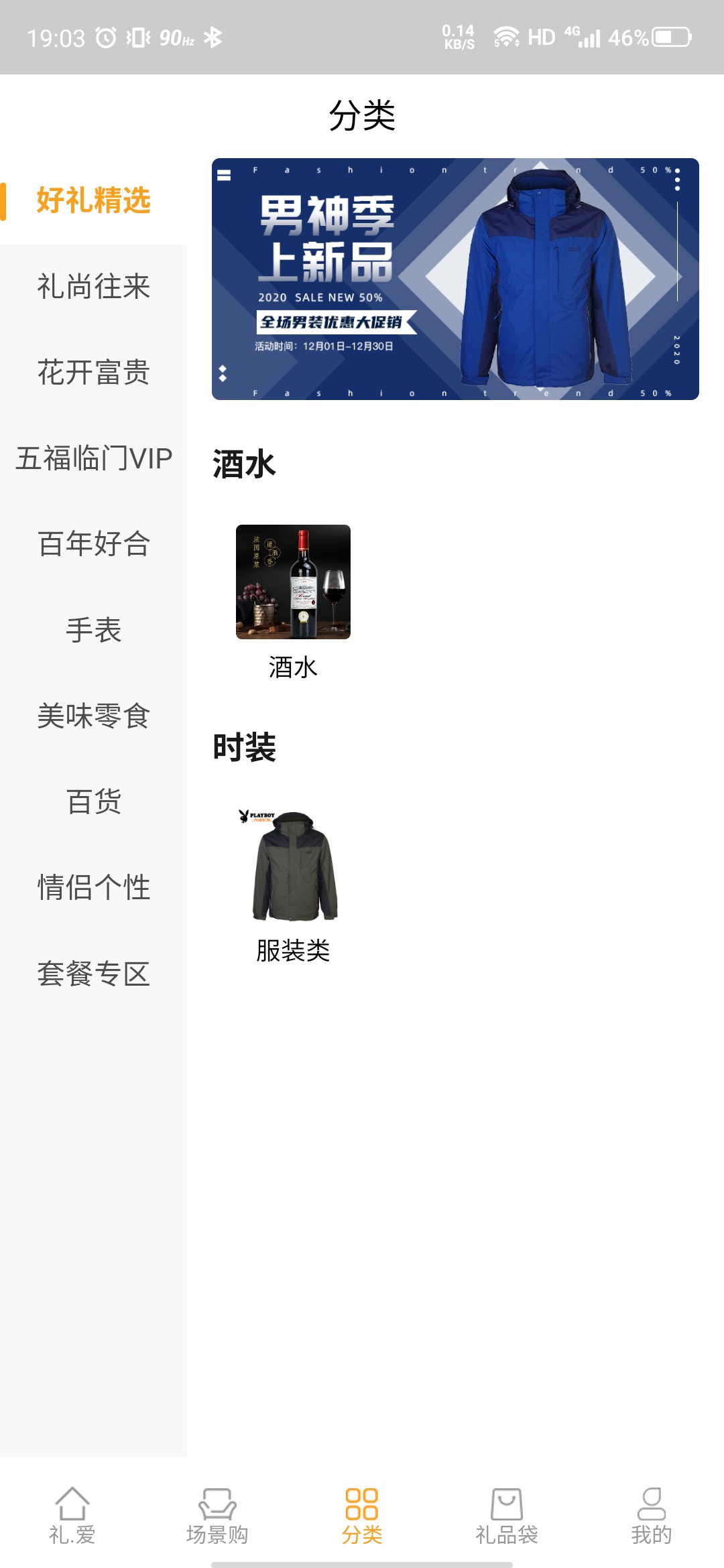This screenshot has height=1568, width=724.
Task: Open the 男神季上新品 promo banner
Action: (x=455, y=279)
